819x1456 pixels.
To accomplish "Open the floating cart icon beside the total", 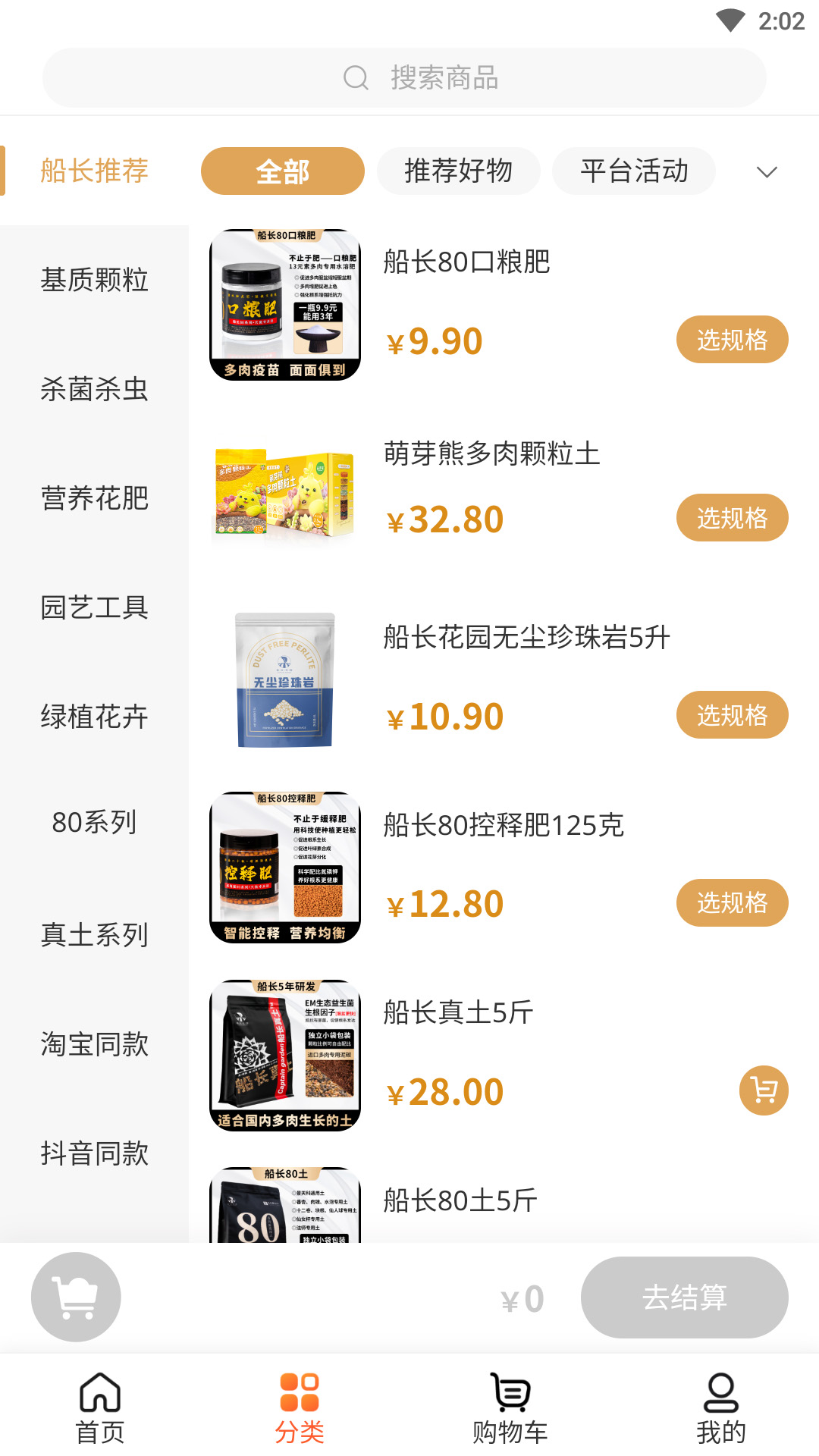I will (x=76, y=1297).
